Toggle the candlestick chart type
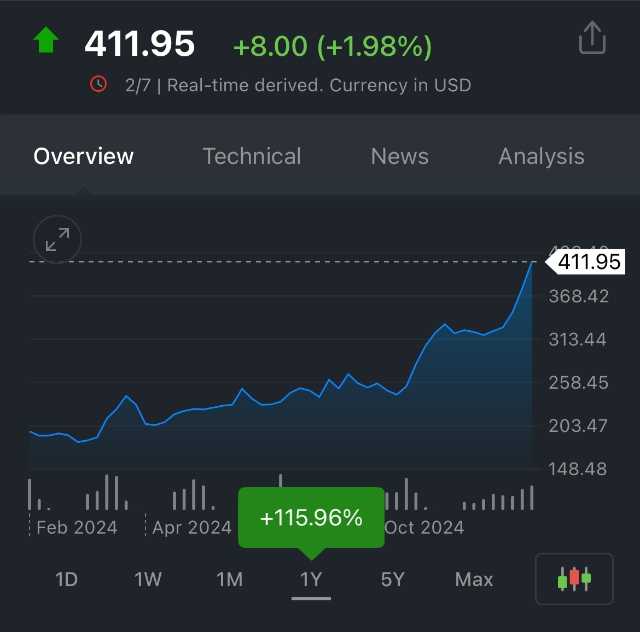 574,578
